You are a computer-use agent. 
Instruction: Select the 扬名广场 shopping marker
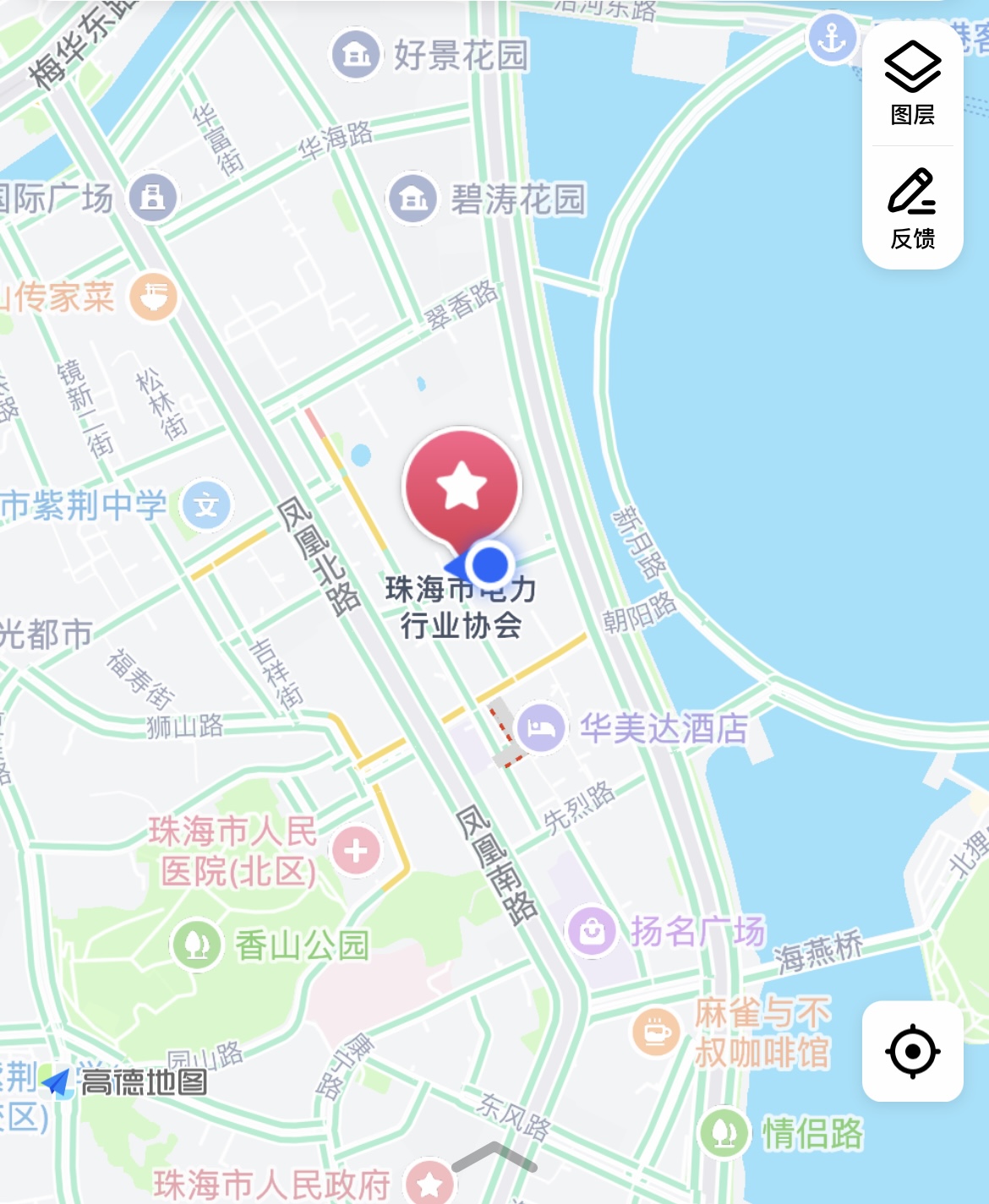[x=592, y=931]
